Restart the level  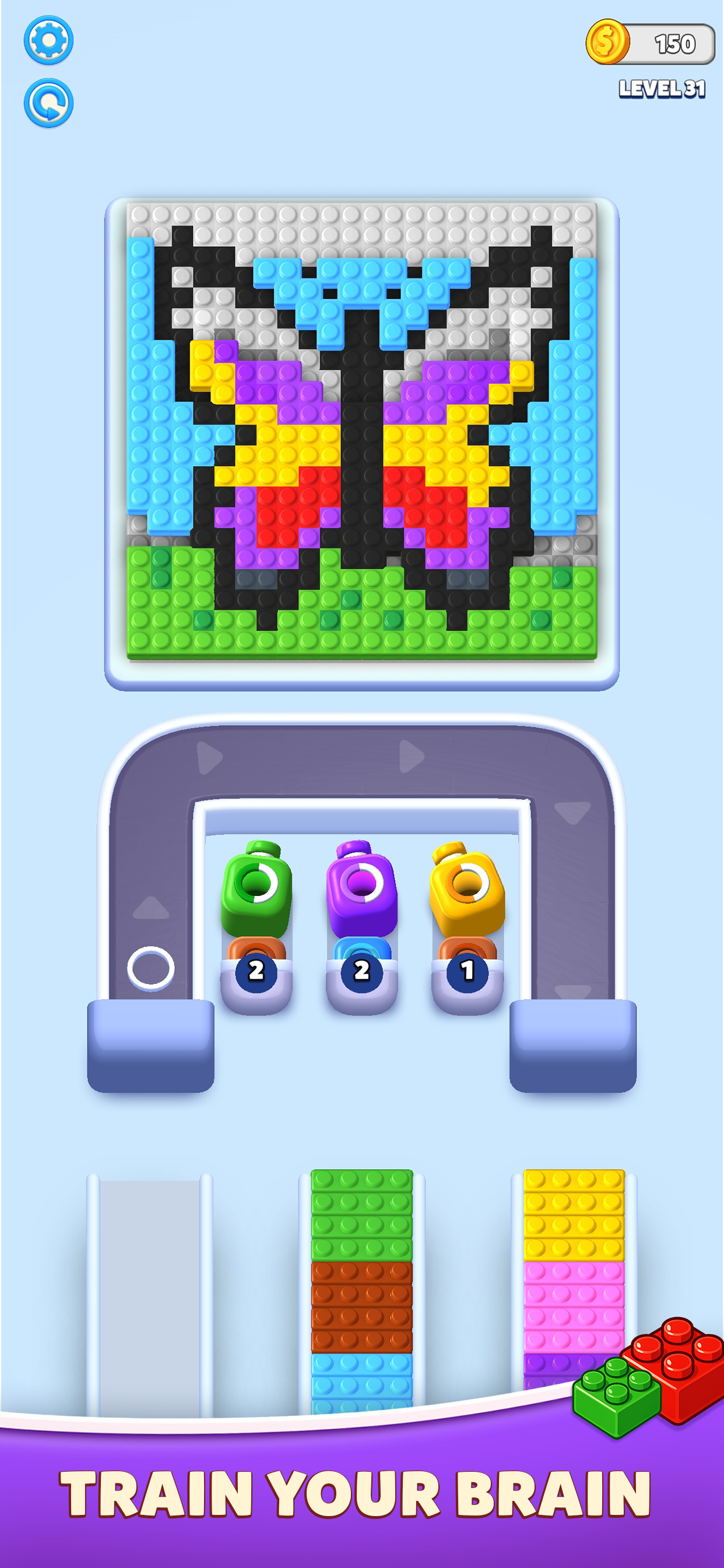click(x=48, y=103)
